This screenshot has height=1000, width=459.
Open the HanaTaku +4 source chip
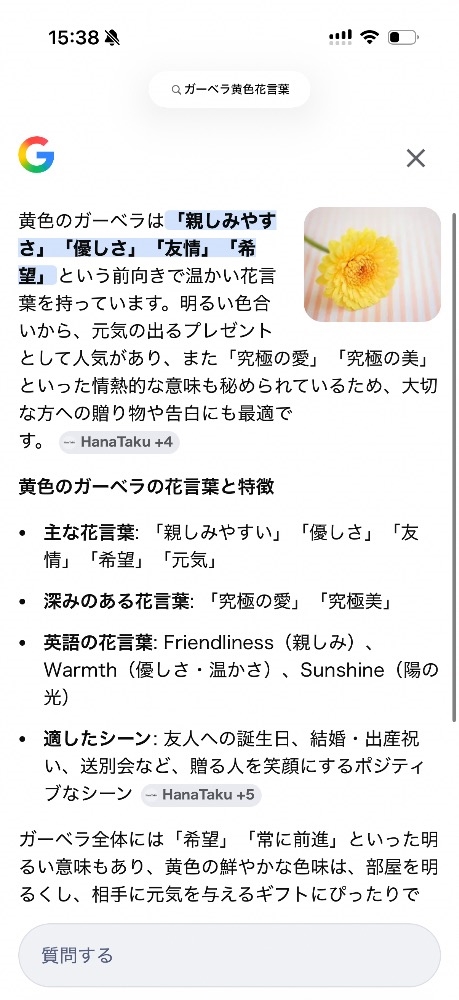(119, 442)
